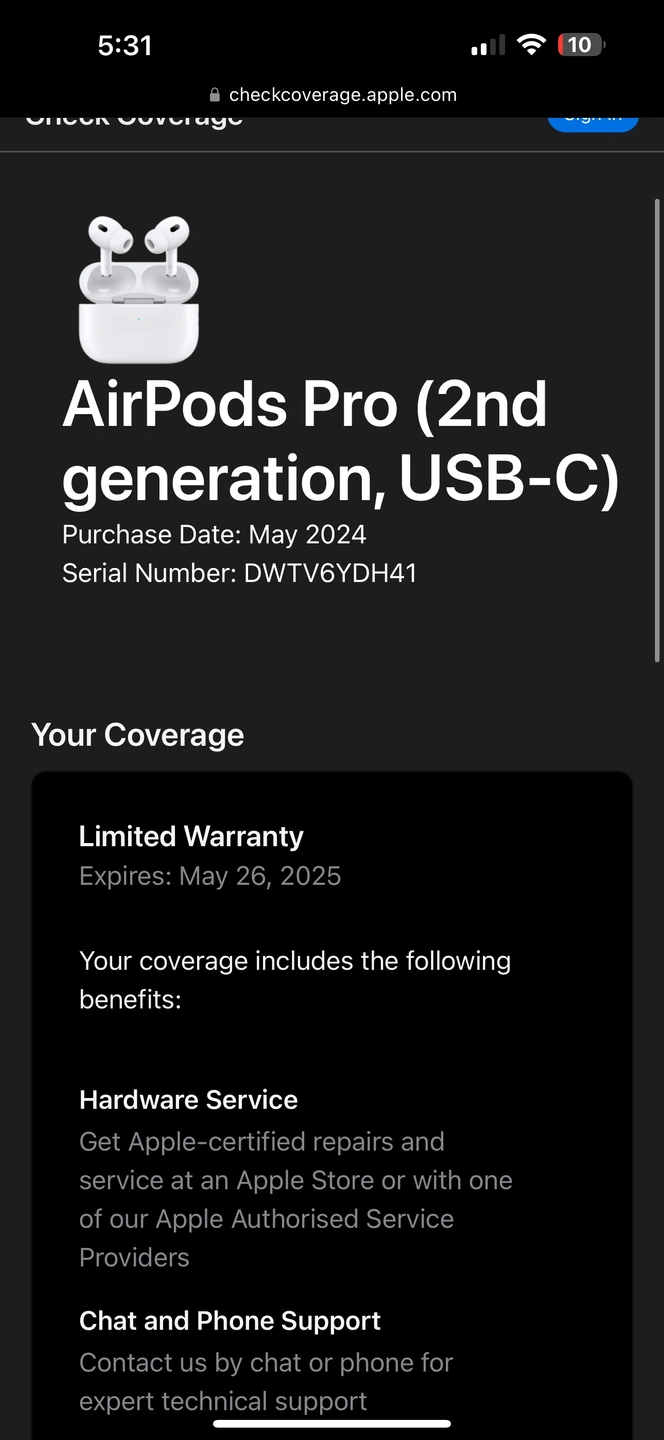Tap the checkcoverage.apple.com address bar
This screenshot has width=664, height=1440.
[x=332, y=95]
